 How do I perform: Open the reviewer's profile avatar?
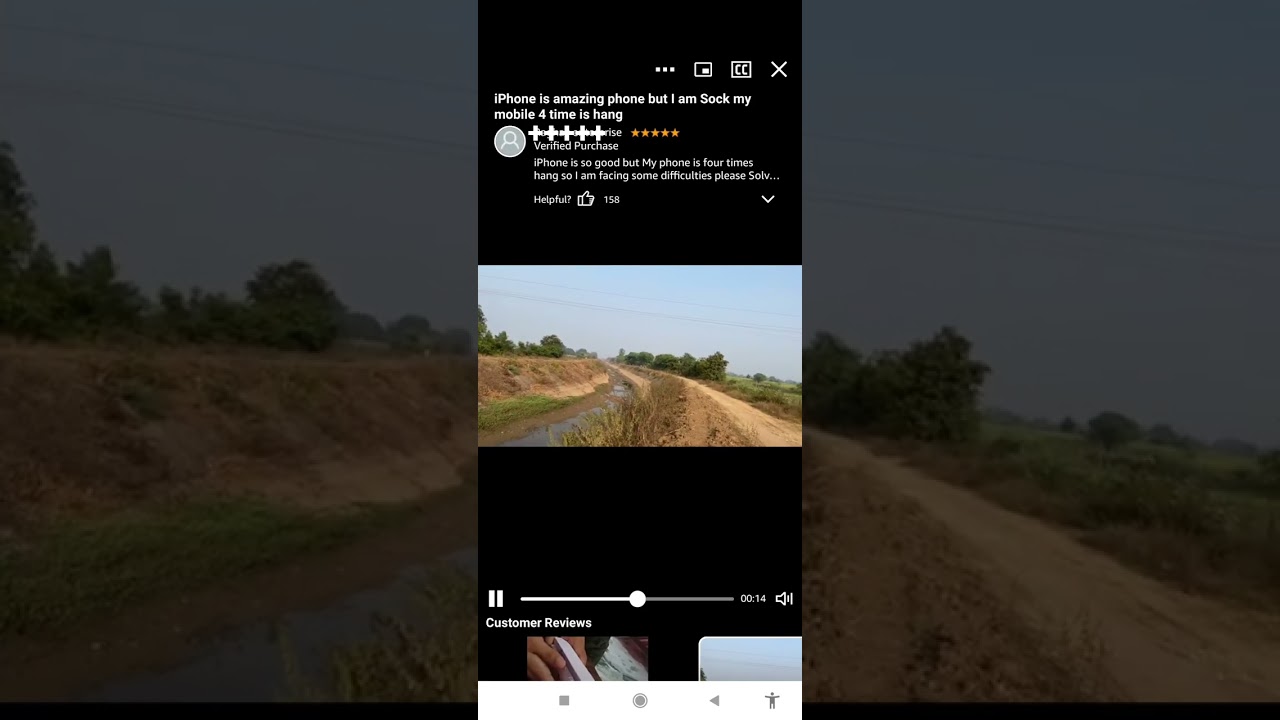point(510,141)
